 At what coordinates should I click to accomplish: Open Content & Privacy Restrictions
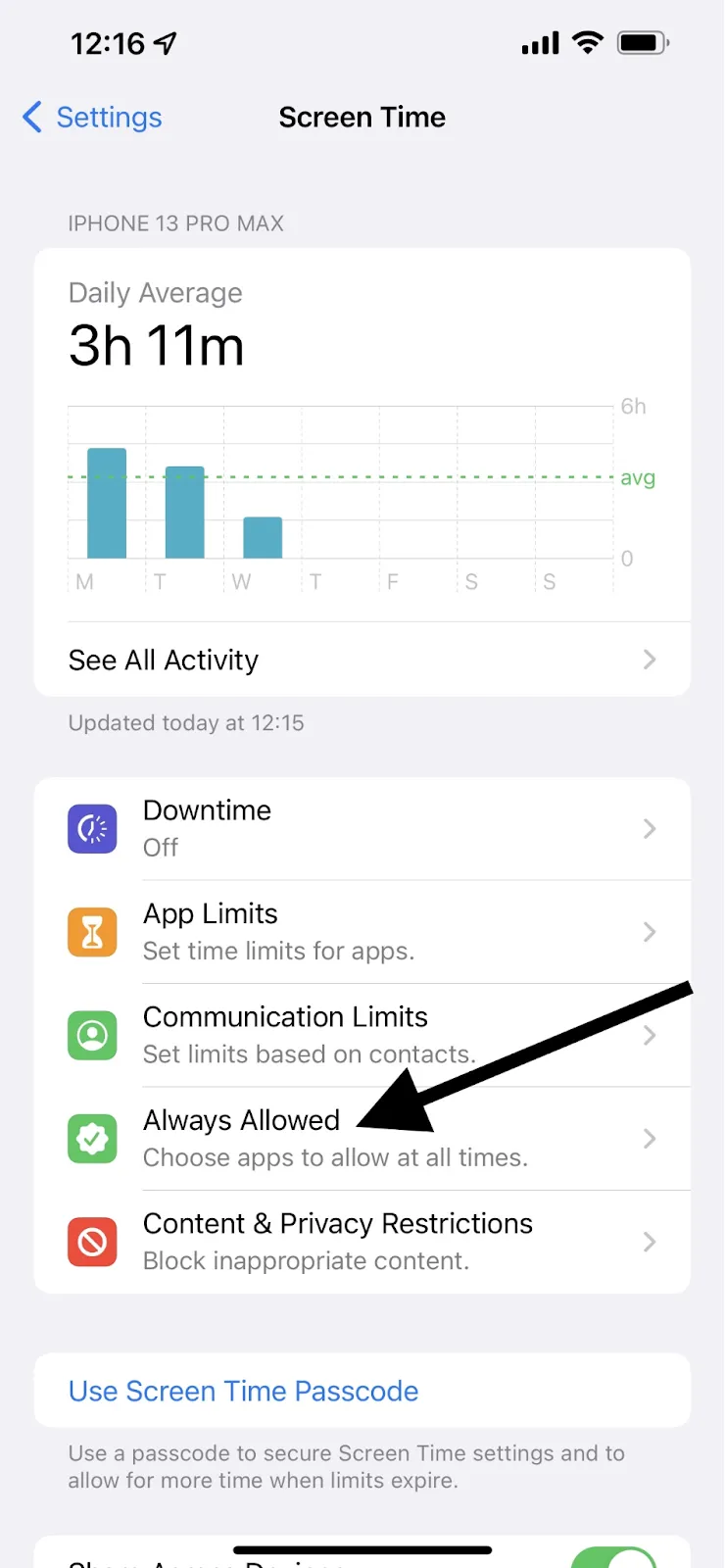[362, 1243]
